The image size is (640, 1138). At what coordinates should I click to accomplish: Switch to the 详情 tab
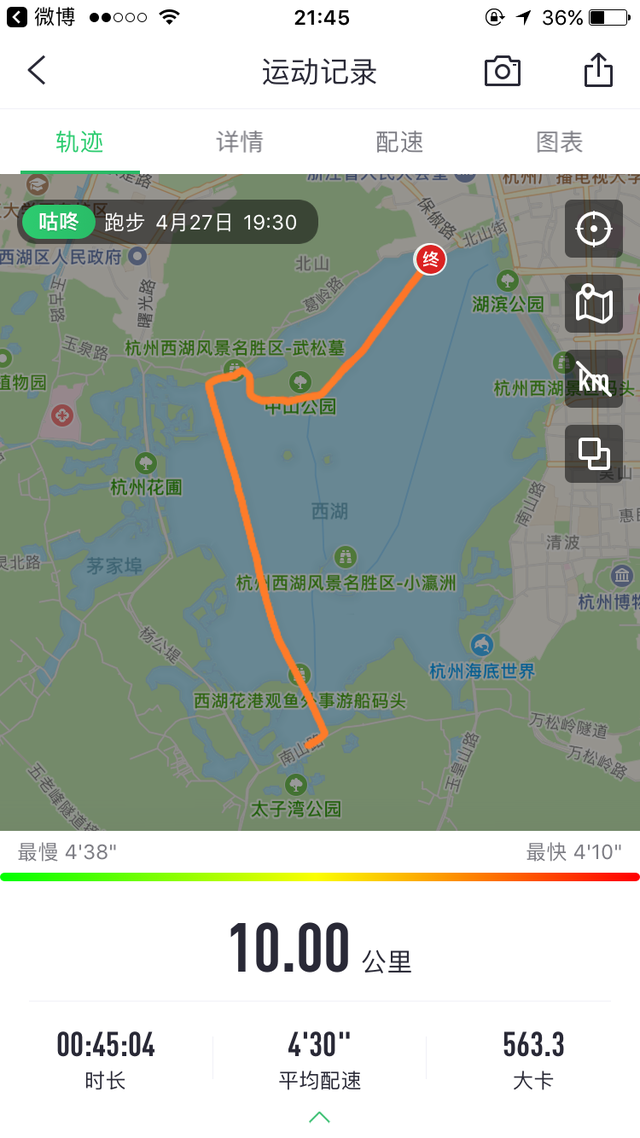(240, 142)
